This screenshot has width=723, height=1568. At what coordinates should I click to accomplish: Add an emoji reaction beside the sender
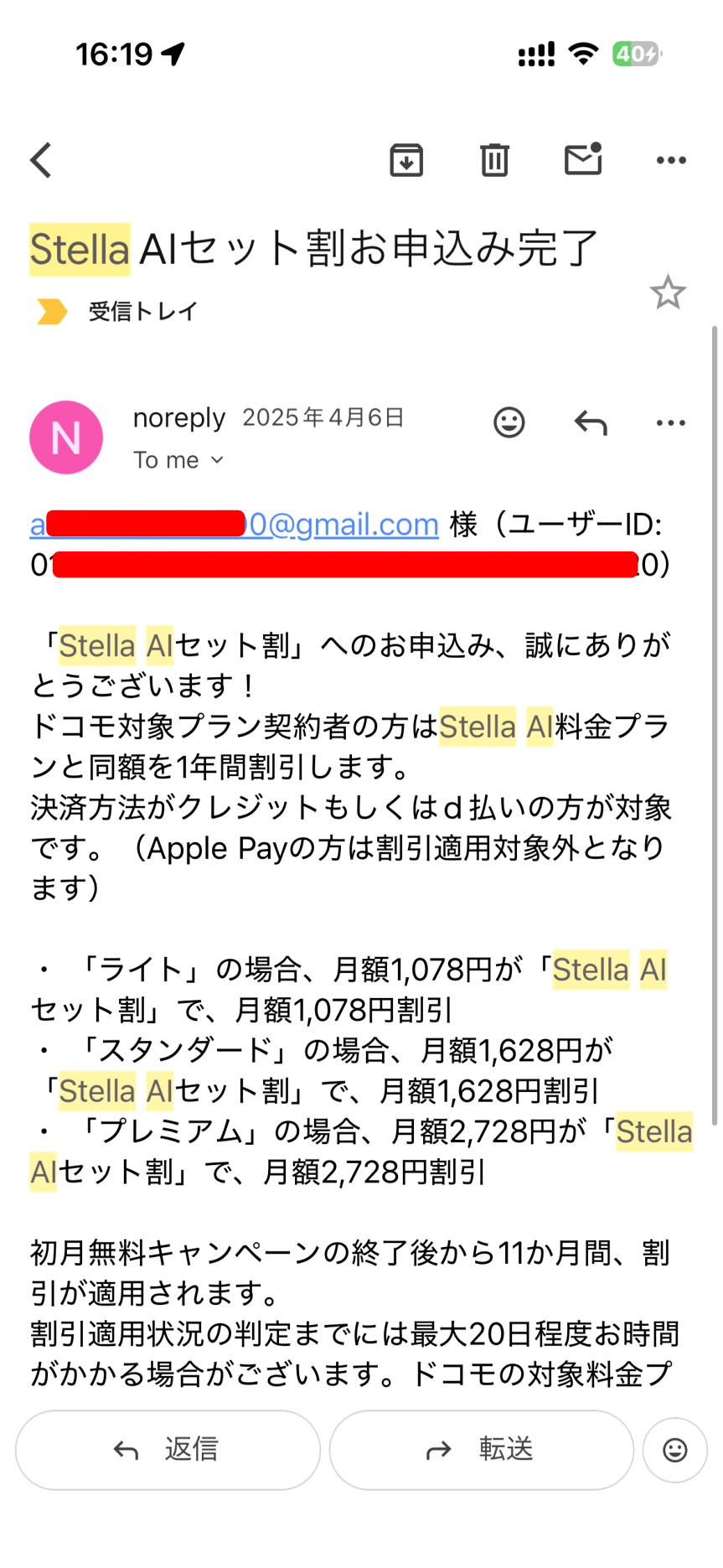509,422
